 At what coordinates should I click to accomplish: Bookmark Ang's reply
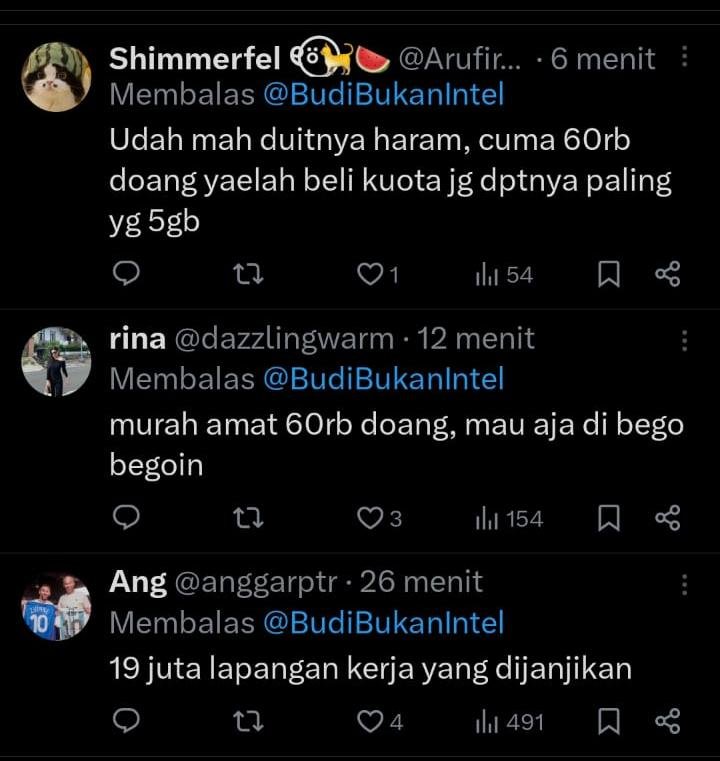(x=608, y=720)
